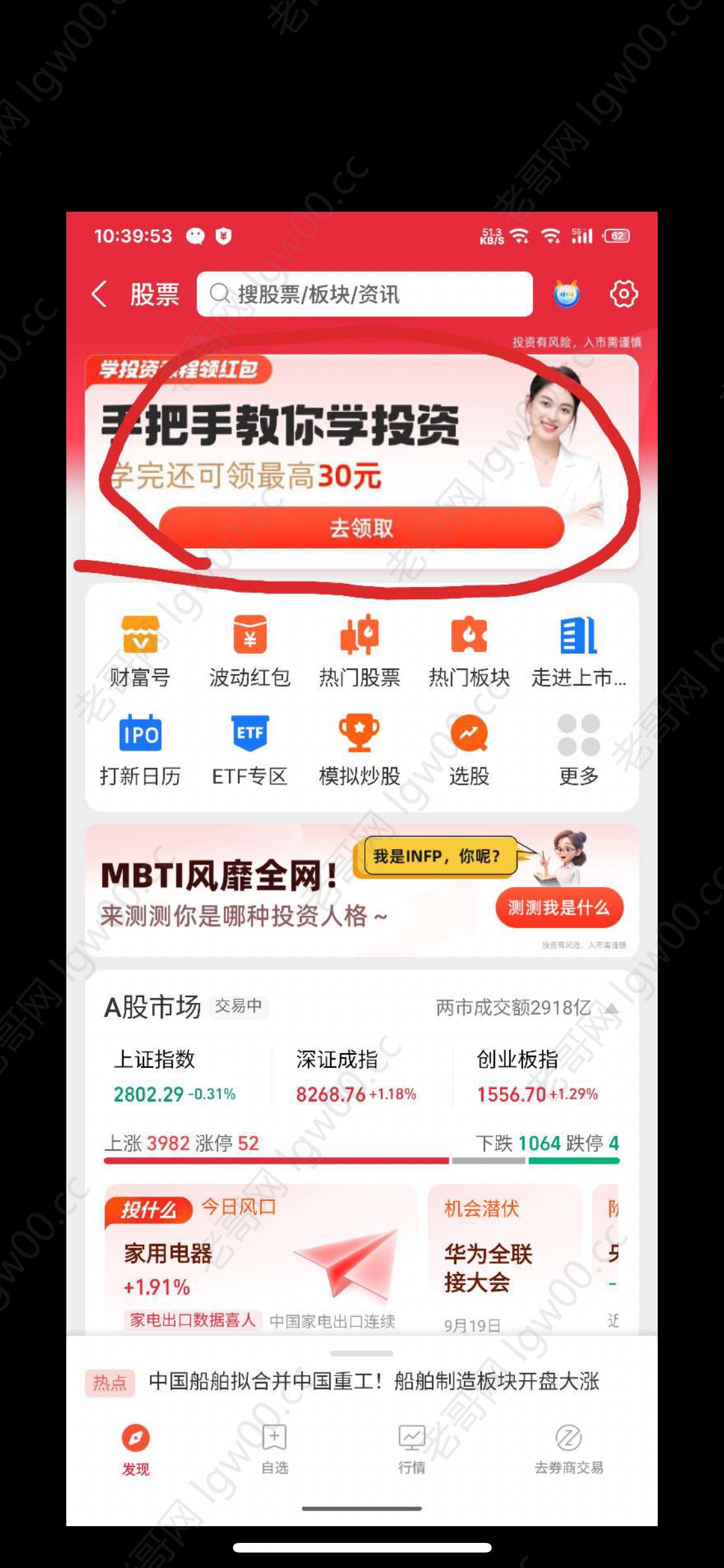The image size is (724, 1568).
Task: Go back from the 股票 page
Action: tap(100, 294)
